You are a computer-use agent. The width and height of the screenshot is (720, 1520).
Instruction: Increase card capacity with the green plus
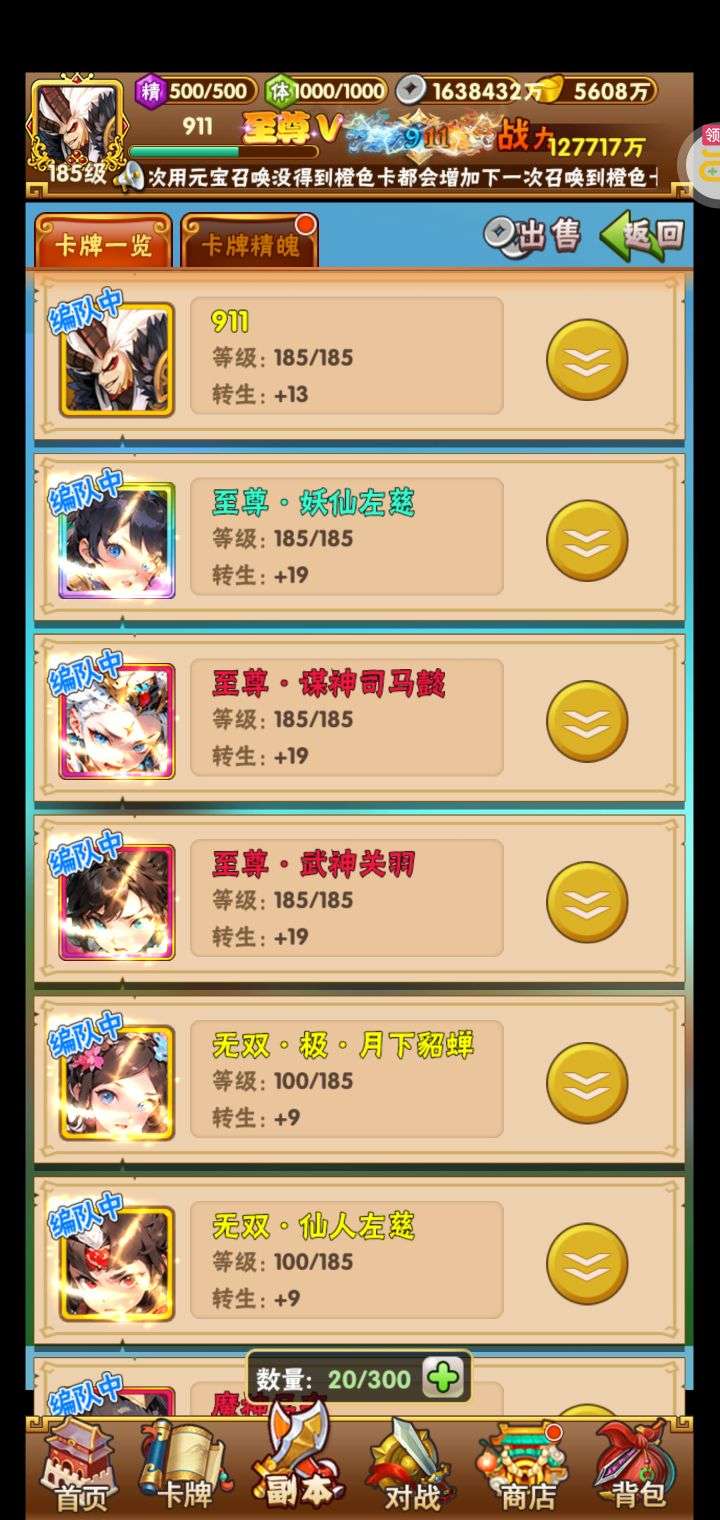(x=443, y=1379)
